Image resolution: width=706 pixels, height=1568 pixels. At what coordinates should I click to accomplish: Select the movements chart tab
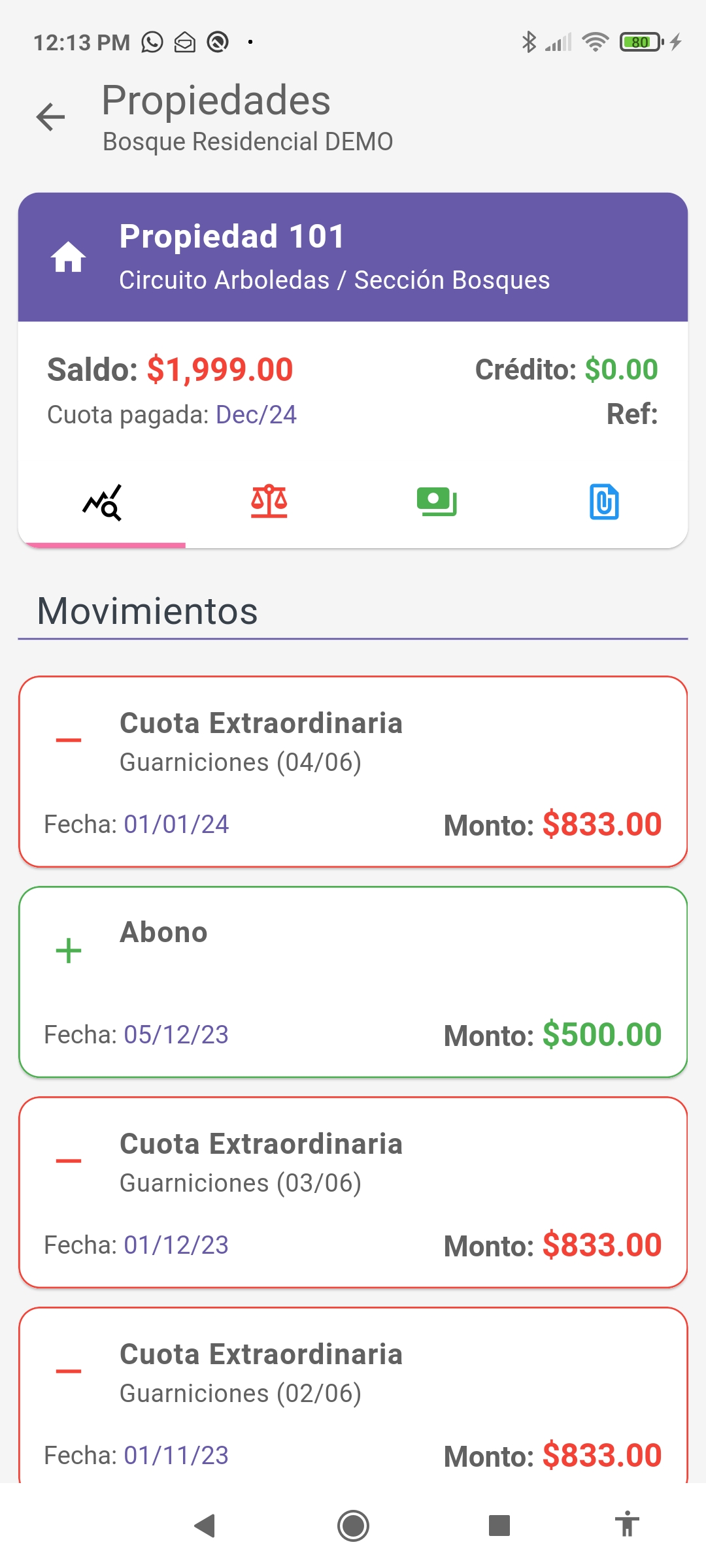click(x=102, y=502)
